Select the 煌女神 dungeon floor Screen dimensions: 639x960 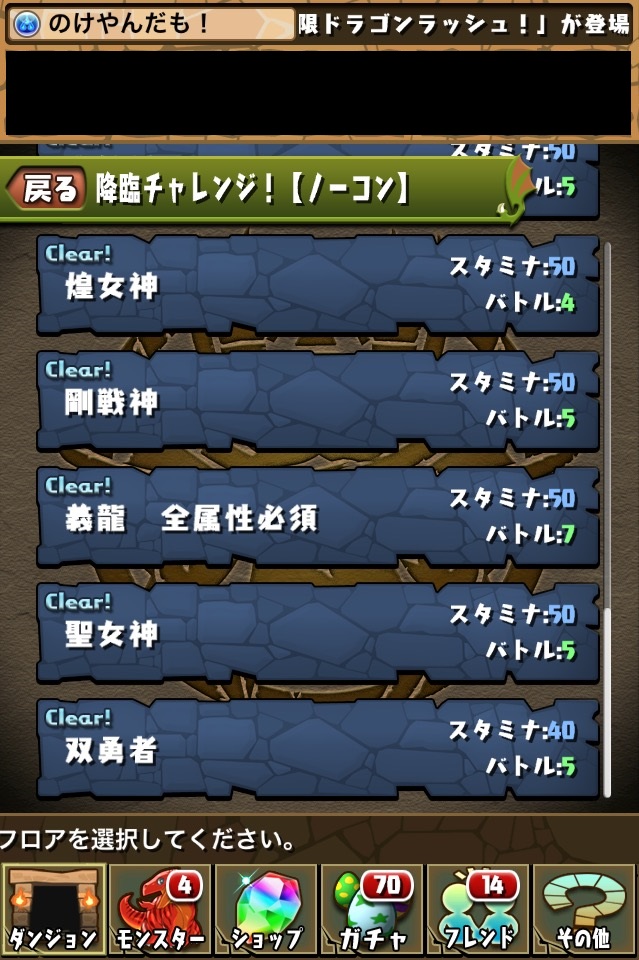tap(318, 285)
